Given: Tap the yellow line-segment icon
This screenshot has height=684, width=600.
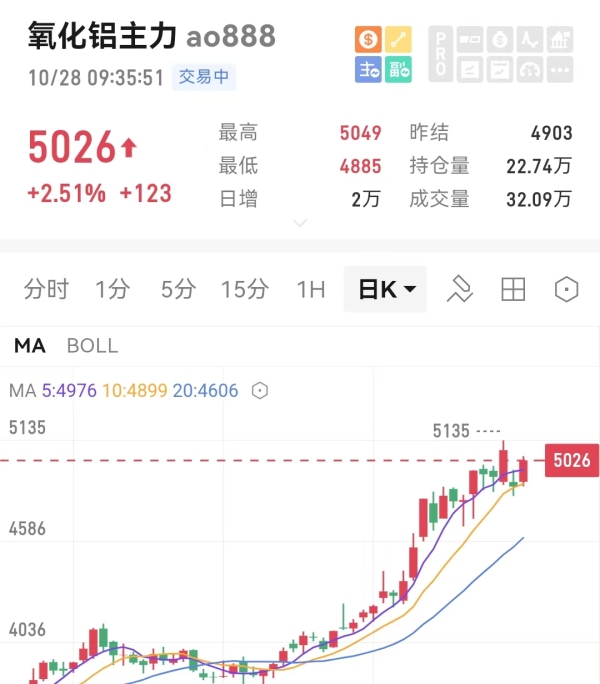Looking at the screenshot, I should [x=399, y=40].
